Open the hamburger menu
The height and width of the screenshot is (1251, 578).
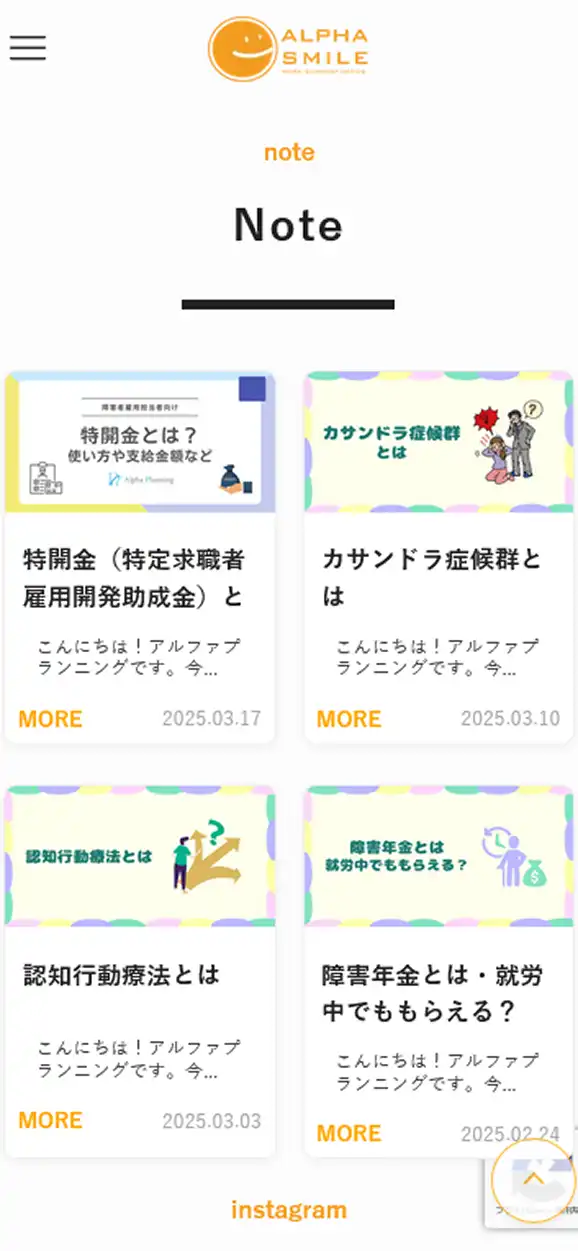pyautogui.click(x=28, y=48)
